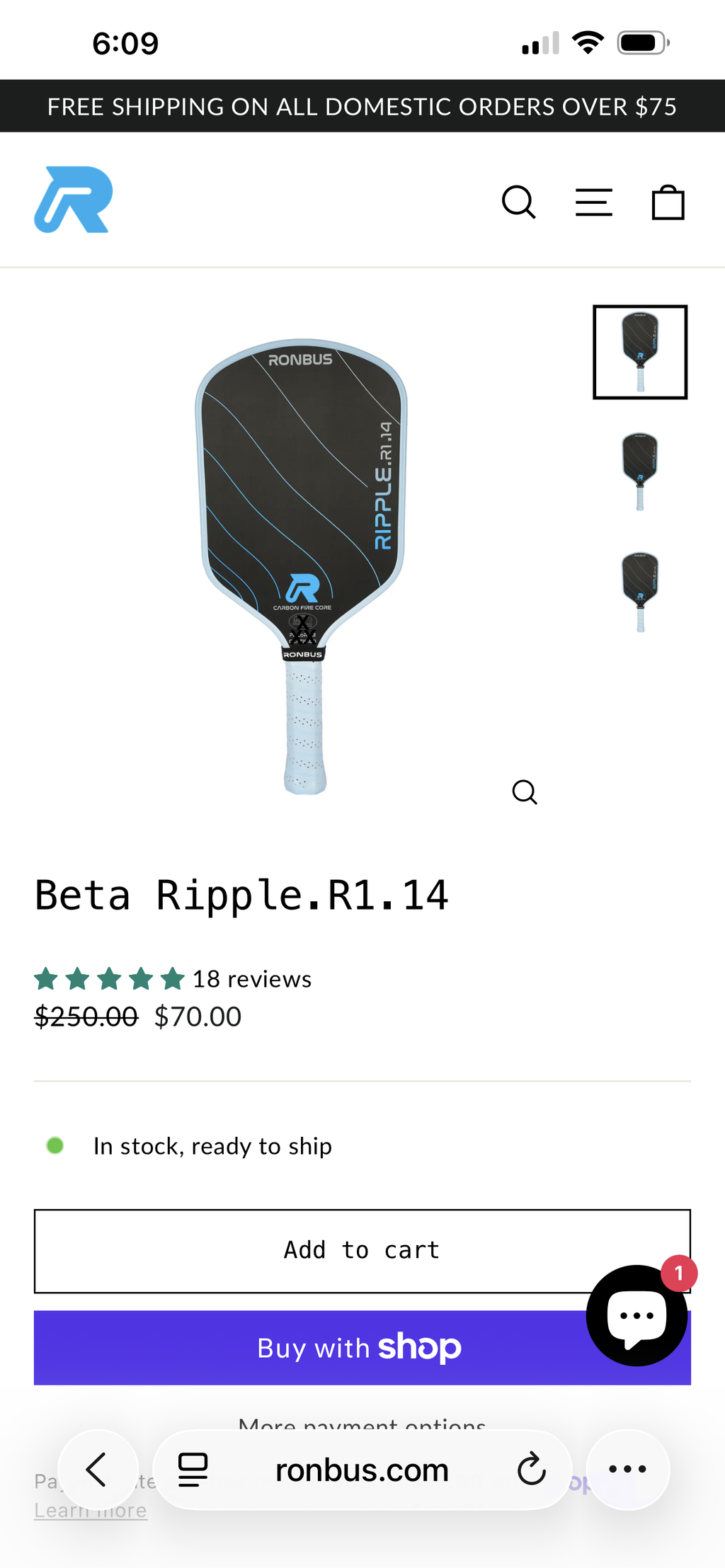Edit the ronbus.com address bar
725x1568 pixels.
tap(362, 1470)
